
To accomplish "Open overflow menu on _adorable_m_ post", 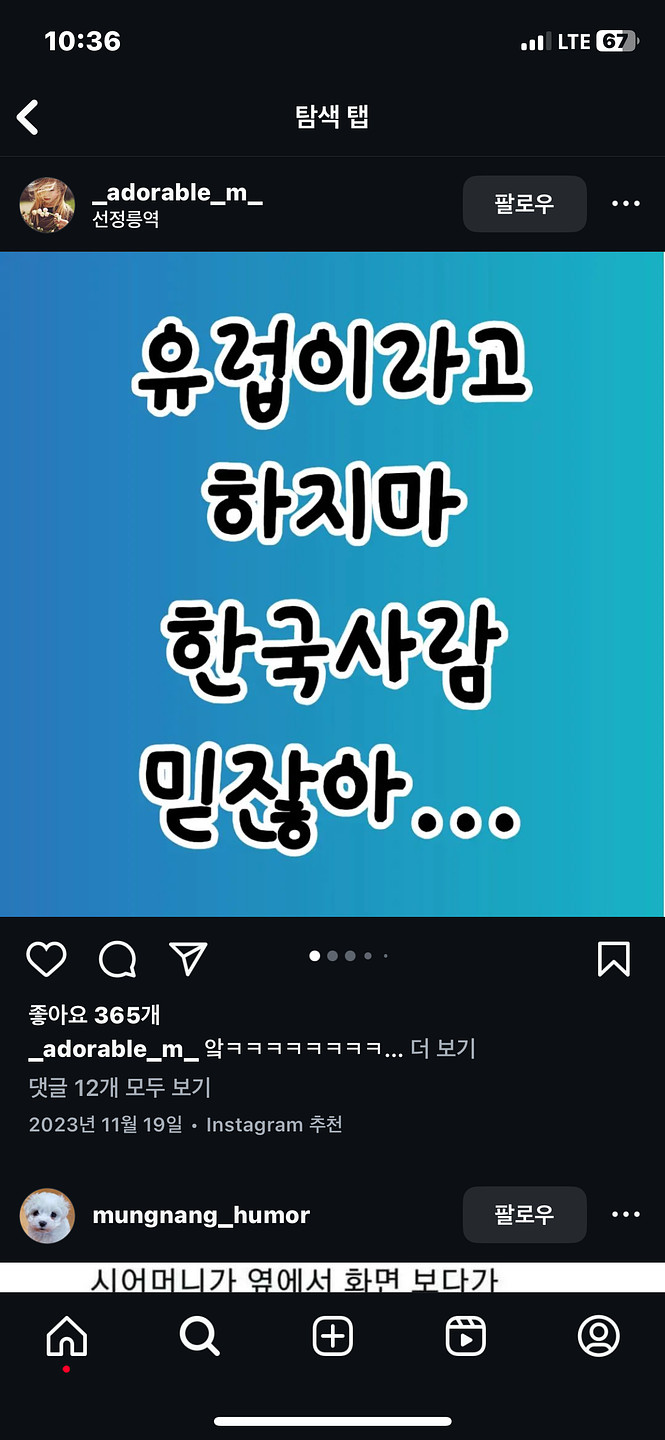I will pos(626,204).
